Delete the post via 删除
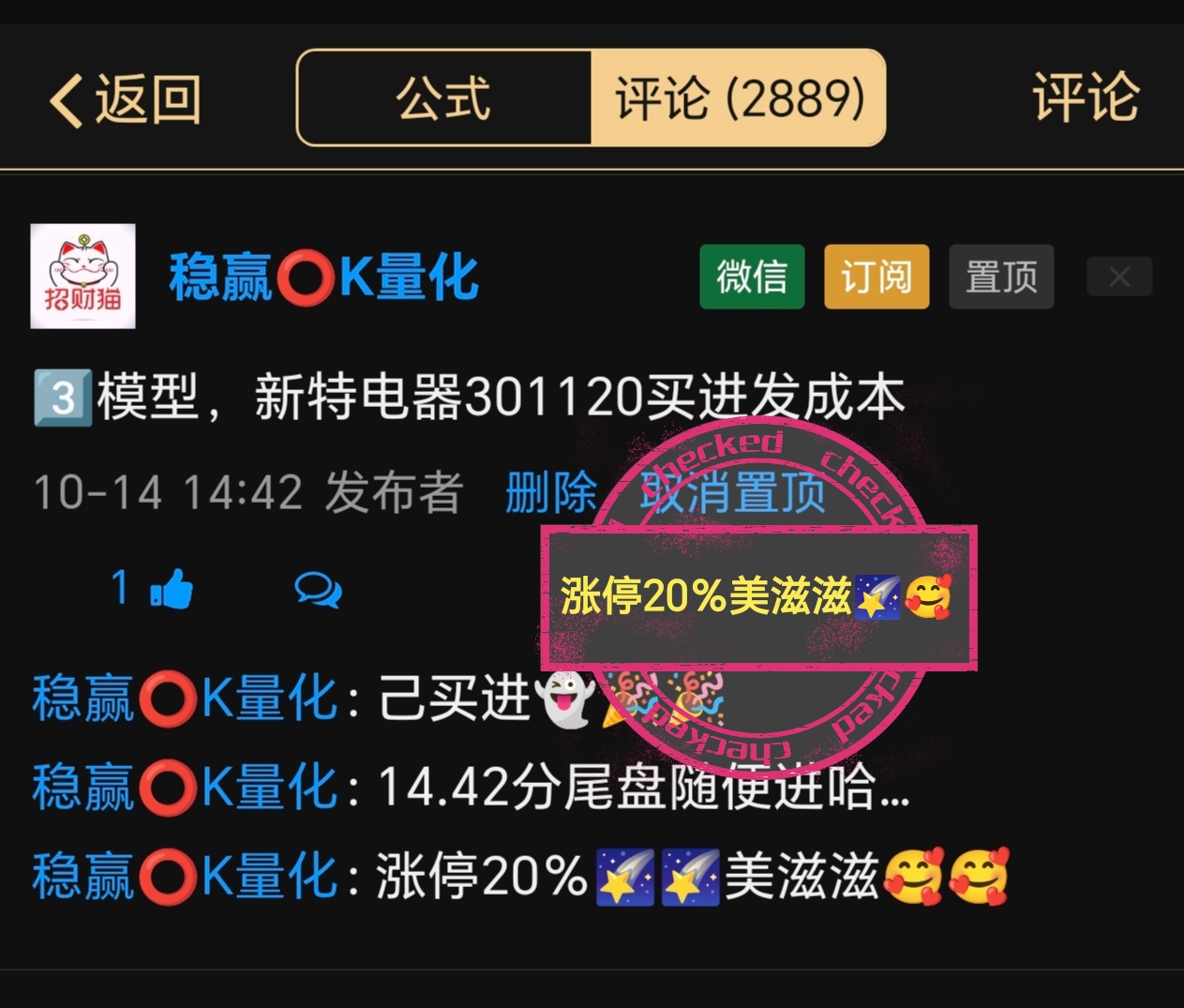The height and width of the screenshot is (1008, 1184). 551,492
